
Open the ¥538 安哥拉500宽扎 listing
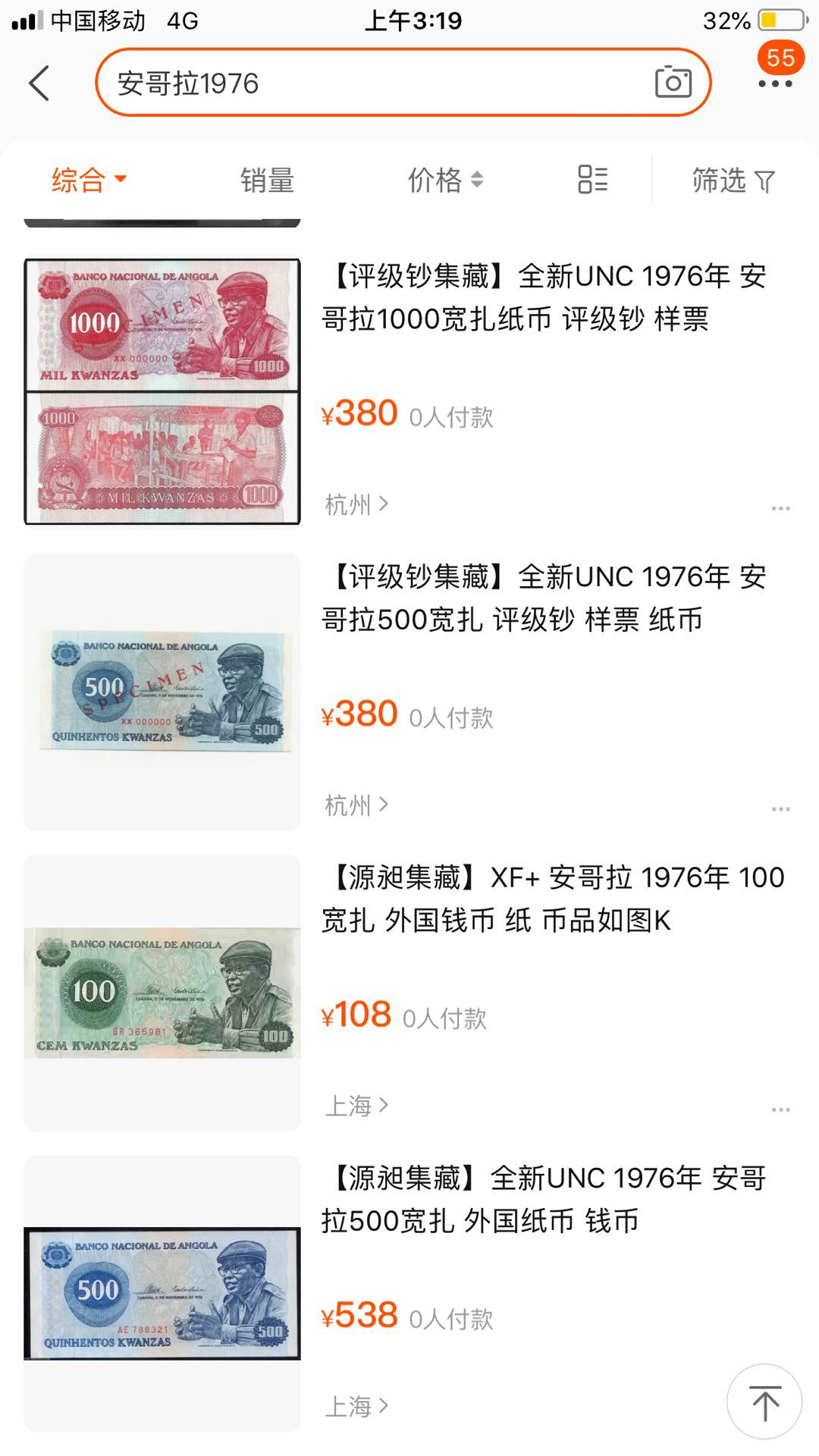coord(543,1199)
